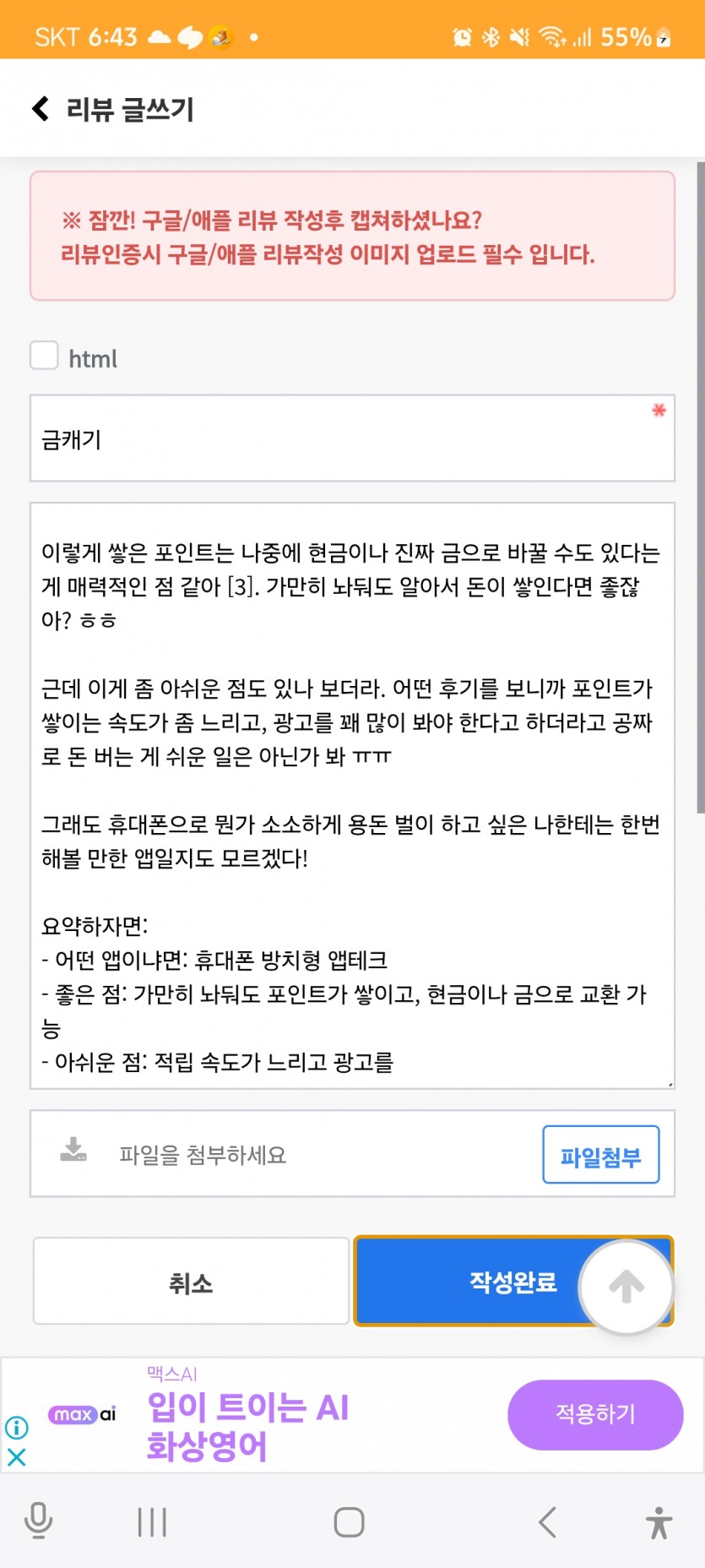The height and width of the screenshot is (1568, 705).
Task: Close the 맥스AI ad banner
Action: tap(17, 1456)
